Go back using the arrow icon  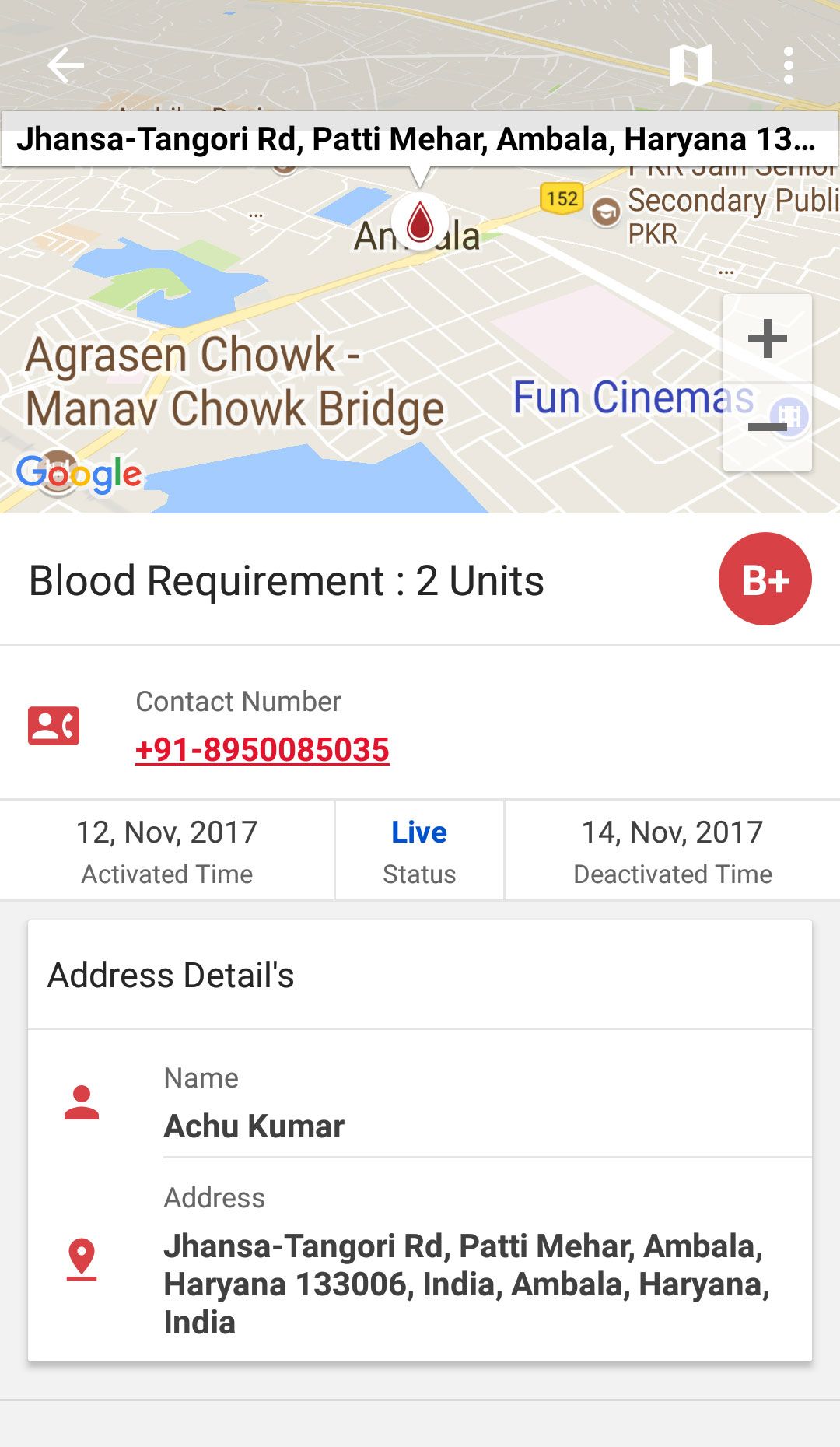coord(65,65)
